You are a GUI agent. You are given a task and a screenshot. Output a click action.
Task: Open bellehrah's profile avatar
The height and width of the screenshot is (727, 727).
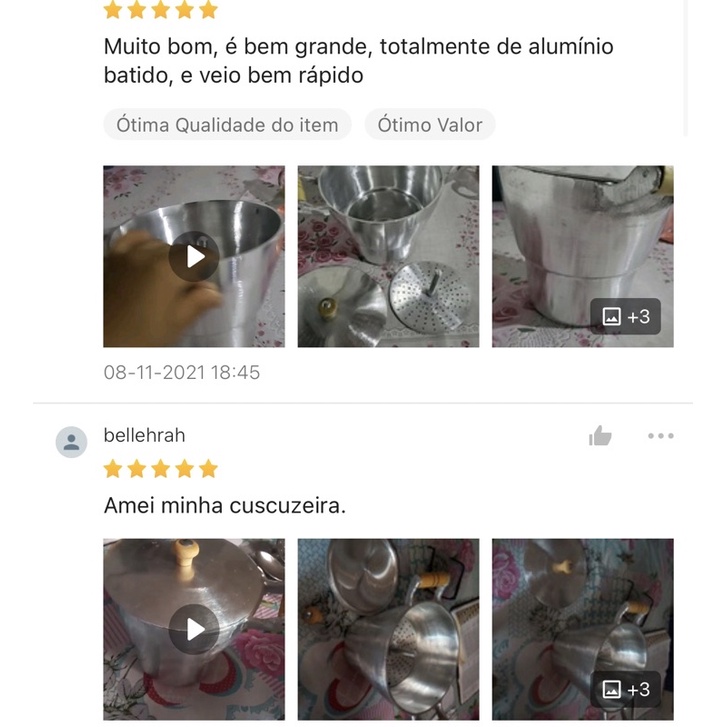(x=71, y=442)
